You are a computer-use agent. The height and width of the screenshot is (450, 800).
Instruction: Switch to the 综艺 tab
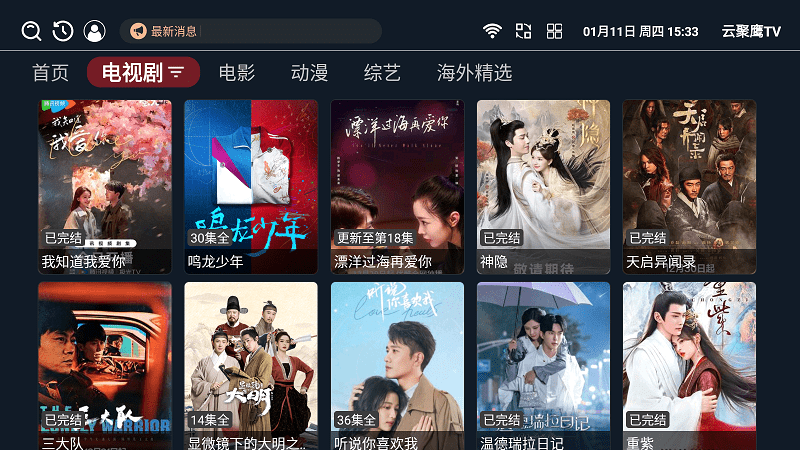coord(382,73)
